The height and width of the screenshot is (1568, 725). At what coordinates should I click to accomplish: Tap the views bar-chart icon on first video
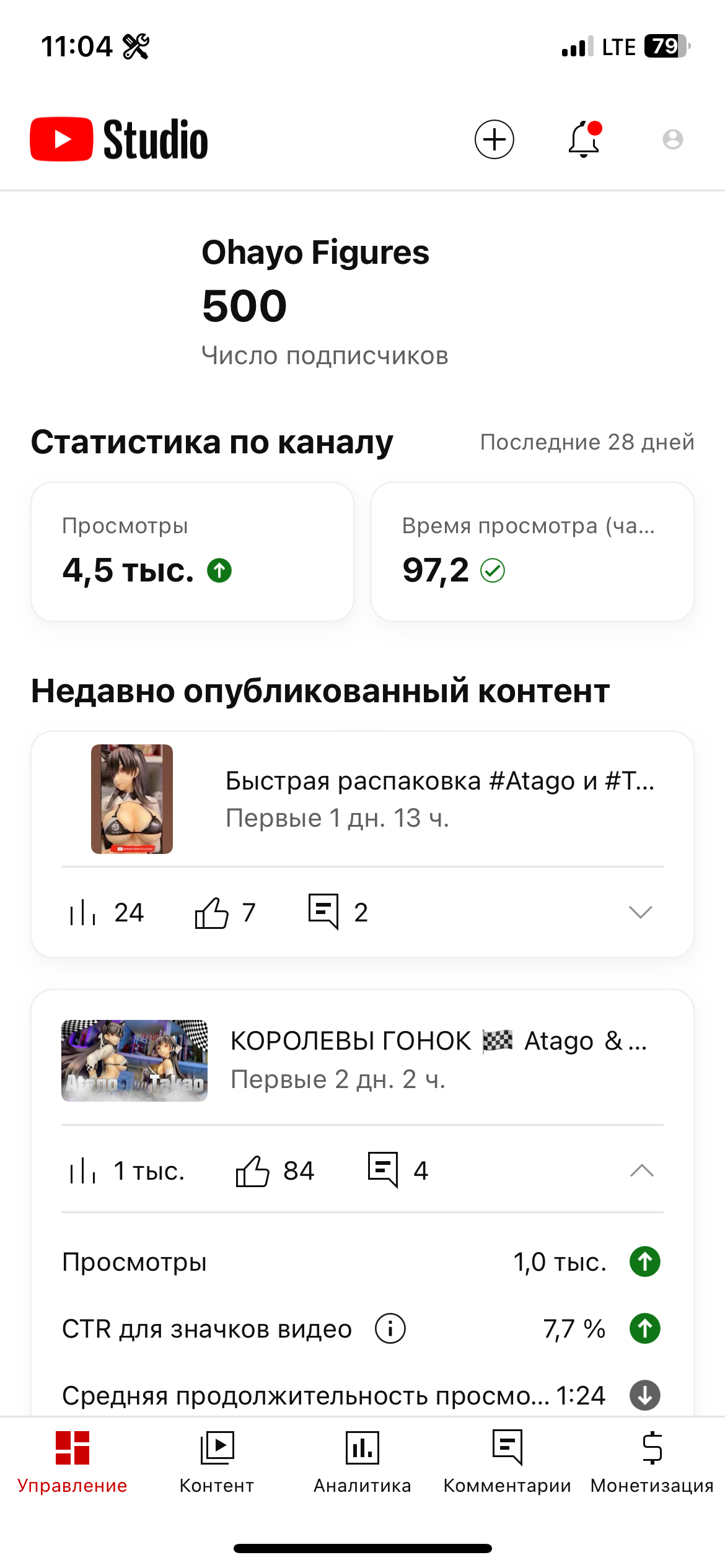[x=82, y=912]
